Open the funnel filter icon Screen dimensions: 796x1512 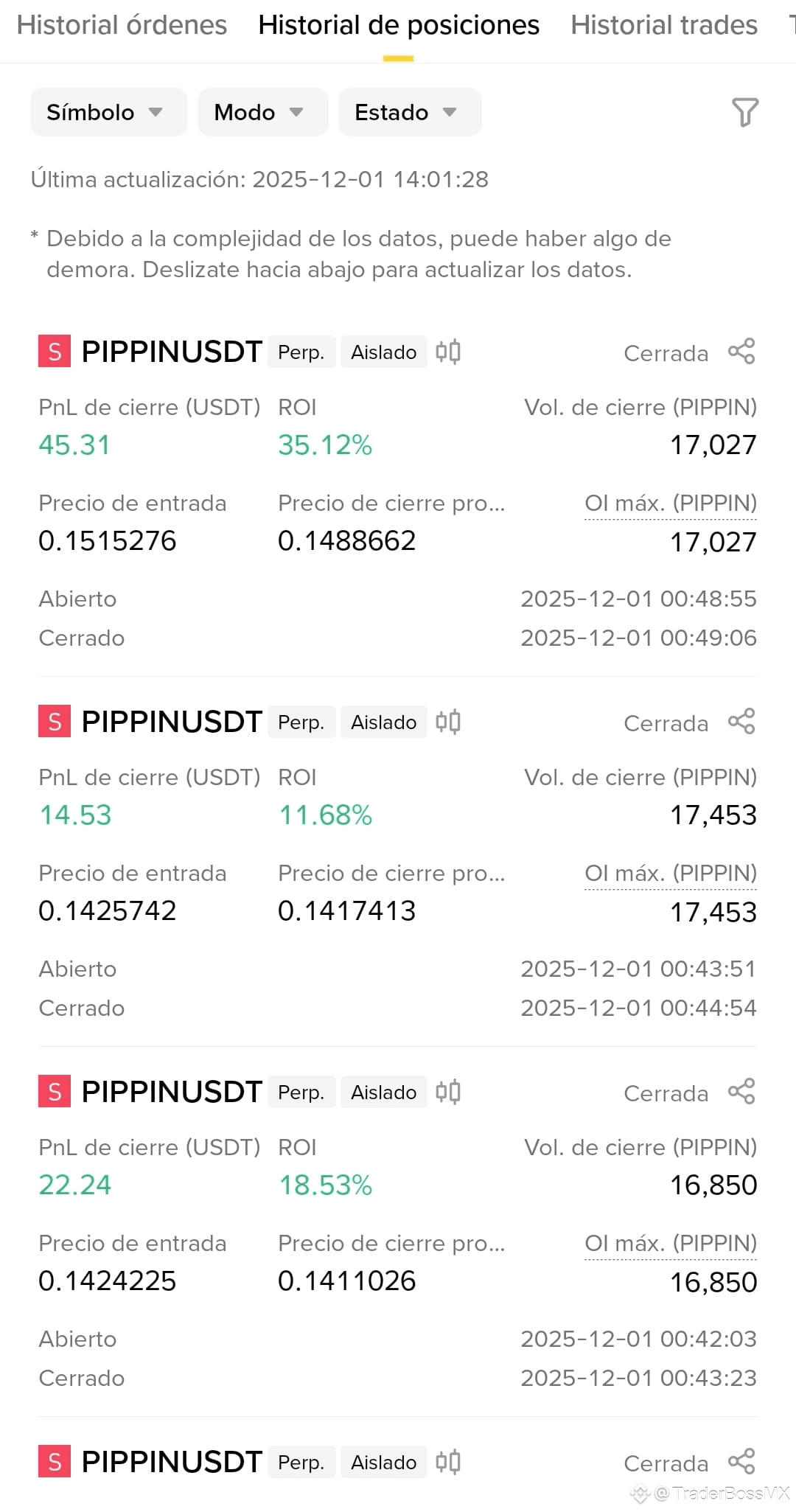point(744,112)
